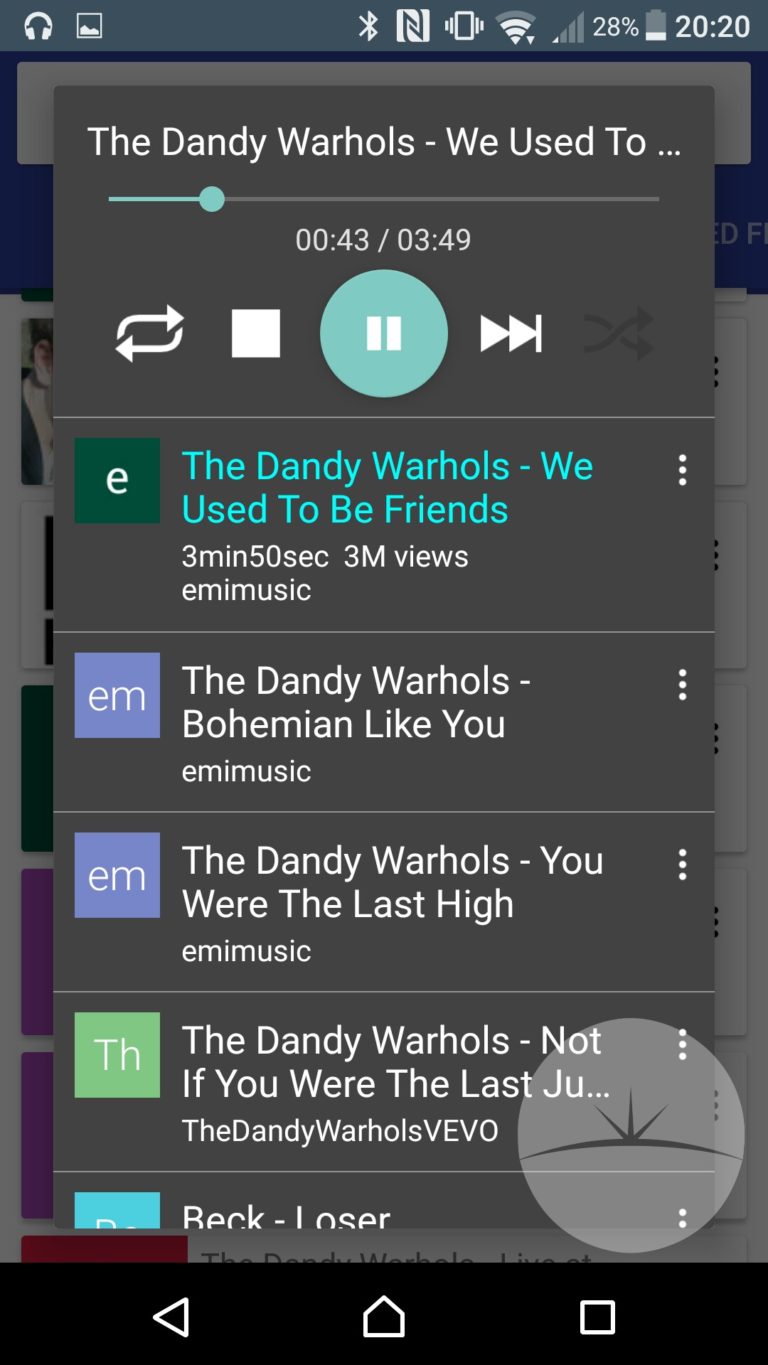
Task: Stop the current song
Action: point(256,333)
